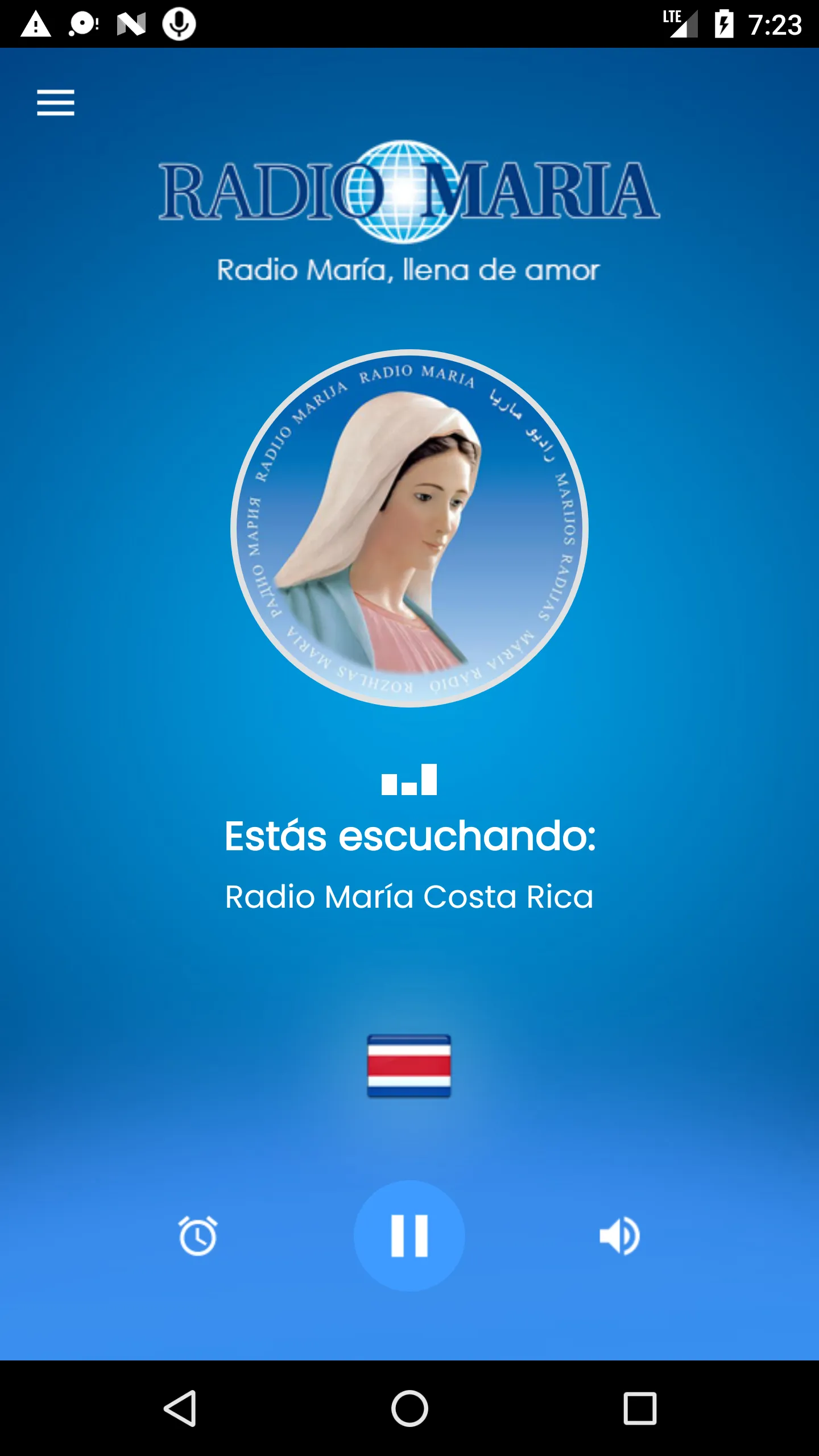
Task: Open the hamburger navigation menu
Action: (56, 102)
